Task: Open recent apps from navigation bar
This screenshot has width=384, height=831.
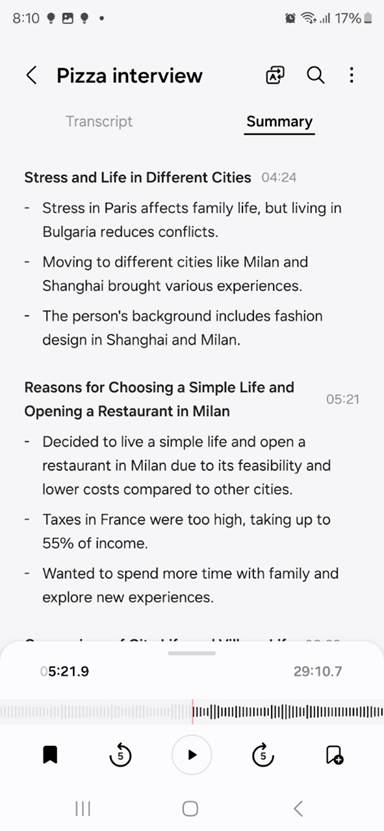Action: point(83,809)
